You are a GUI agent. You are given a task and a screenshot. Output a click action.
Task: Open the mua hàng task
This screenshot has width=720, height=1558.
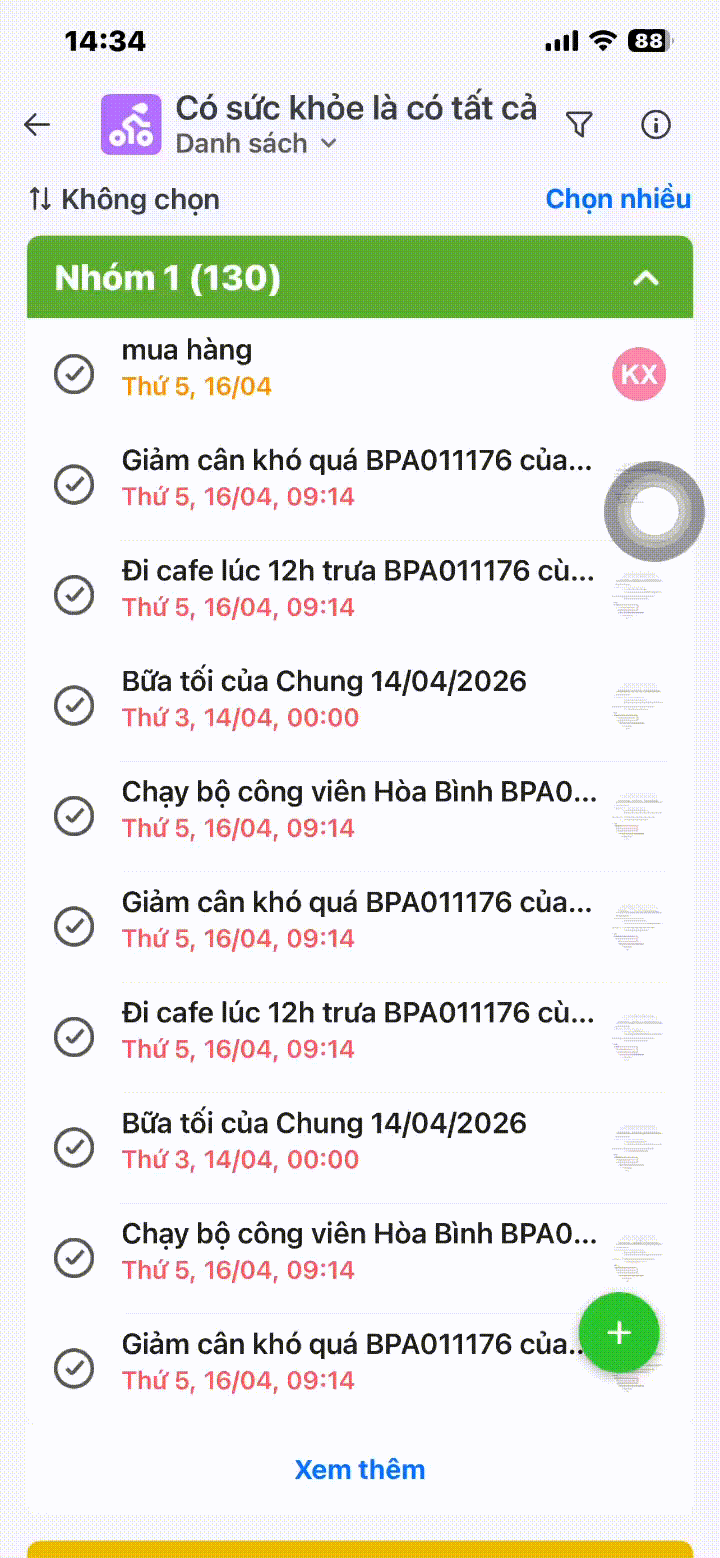(300, 366)
